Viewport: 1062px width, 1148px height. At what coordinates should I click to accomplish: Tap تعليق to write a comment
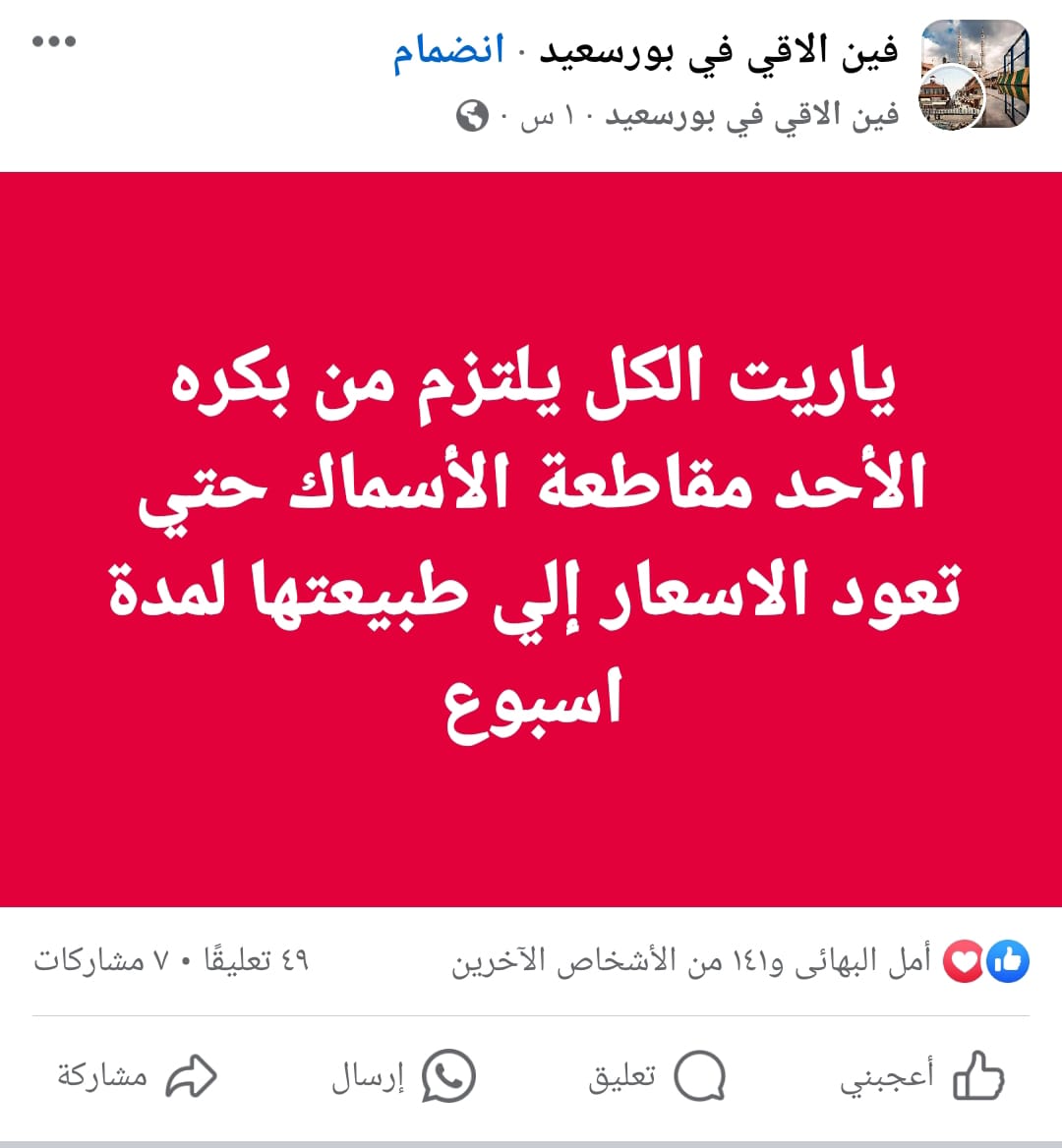point(656,1076)
